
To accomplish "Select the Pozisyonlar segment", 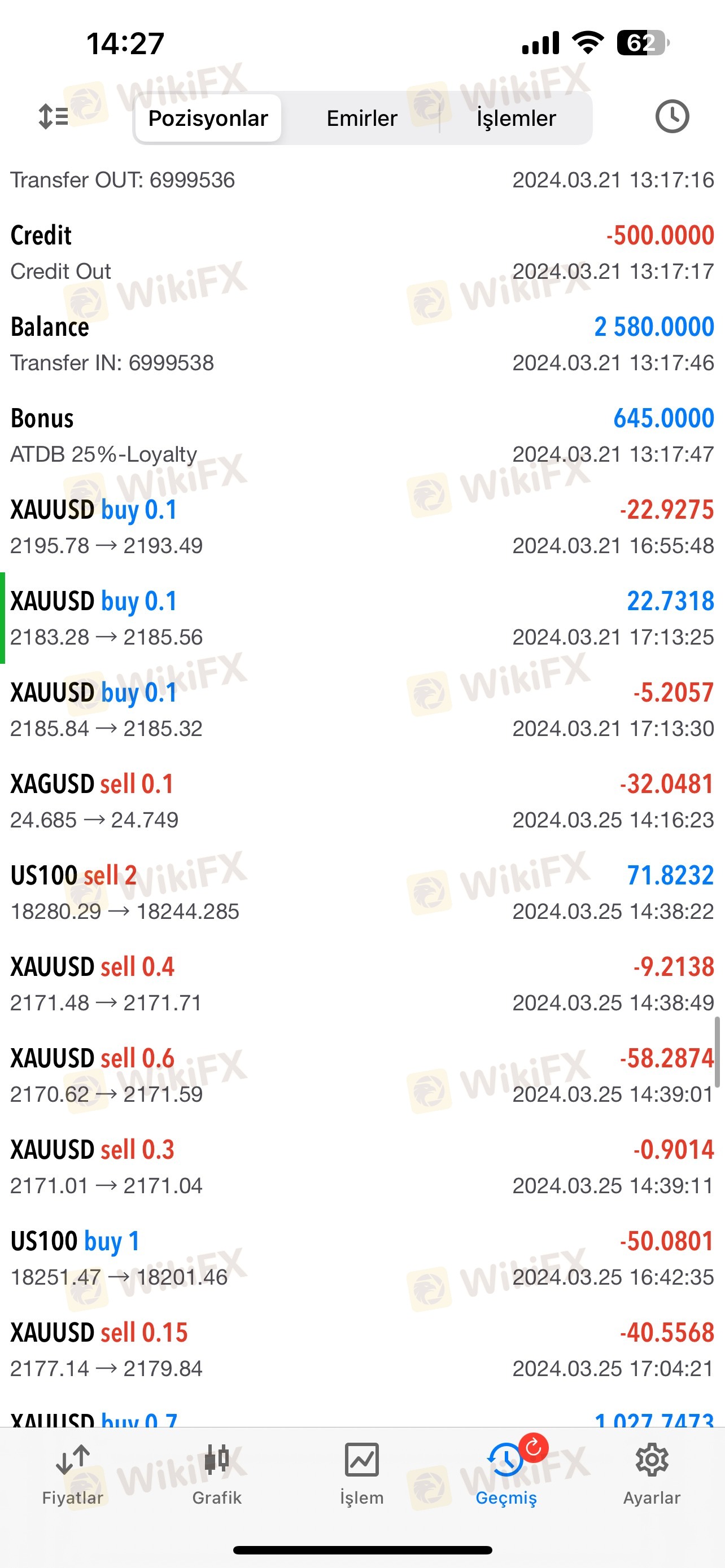I will point(208,118).
